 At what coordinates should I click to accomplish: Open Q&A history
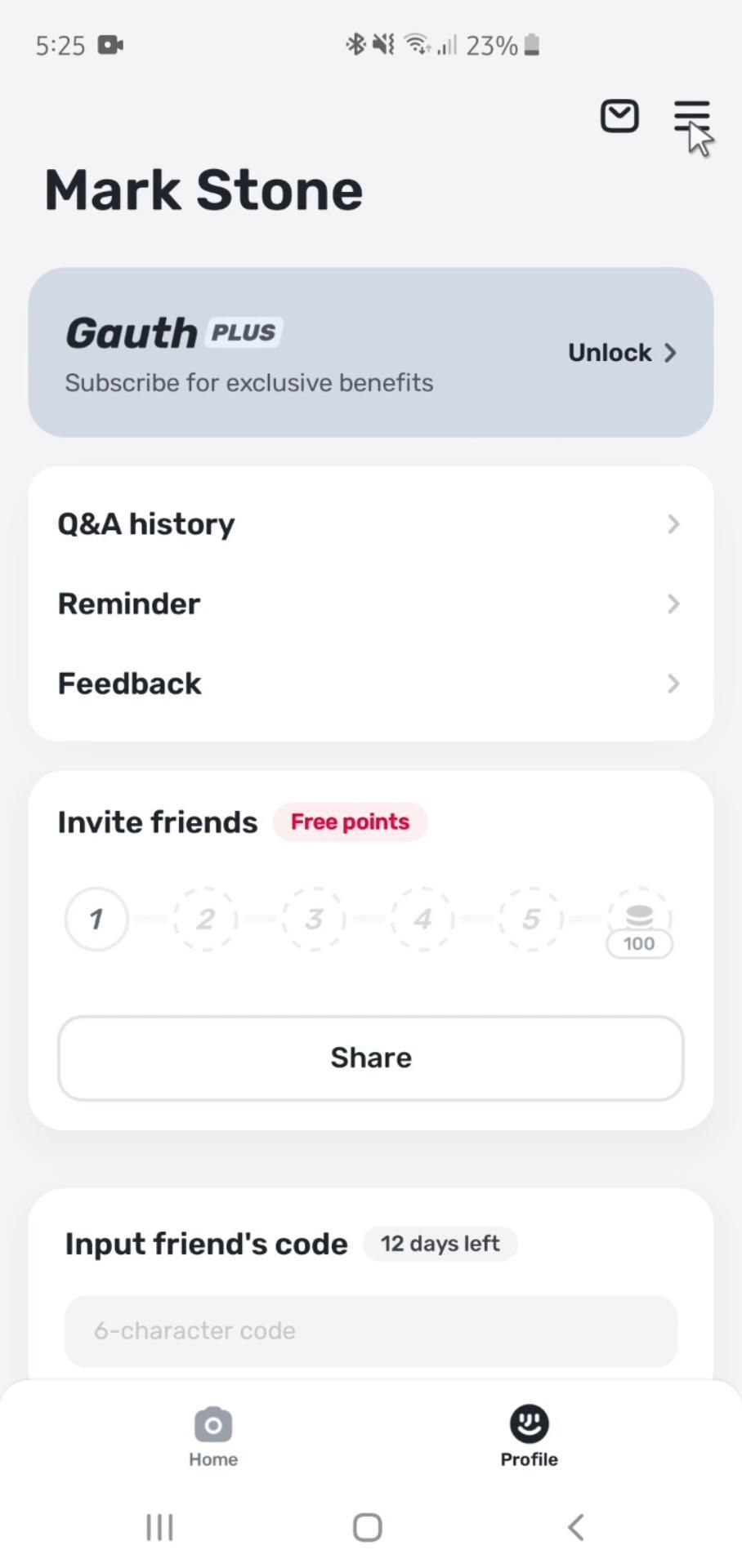(370, 524)
